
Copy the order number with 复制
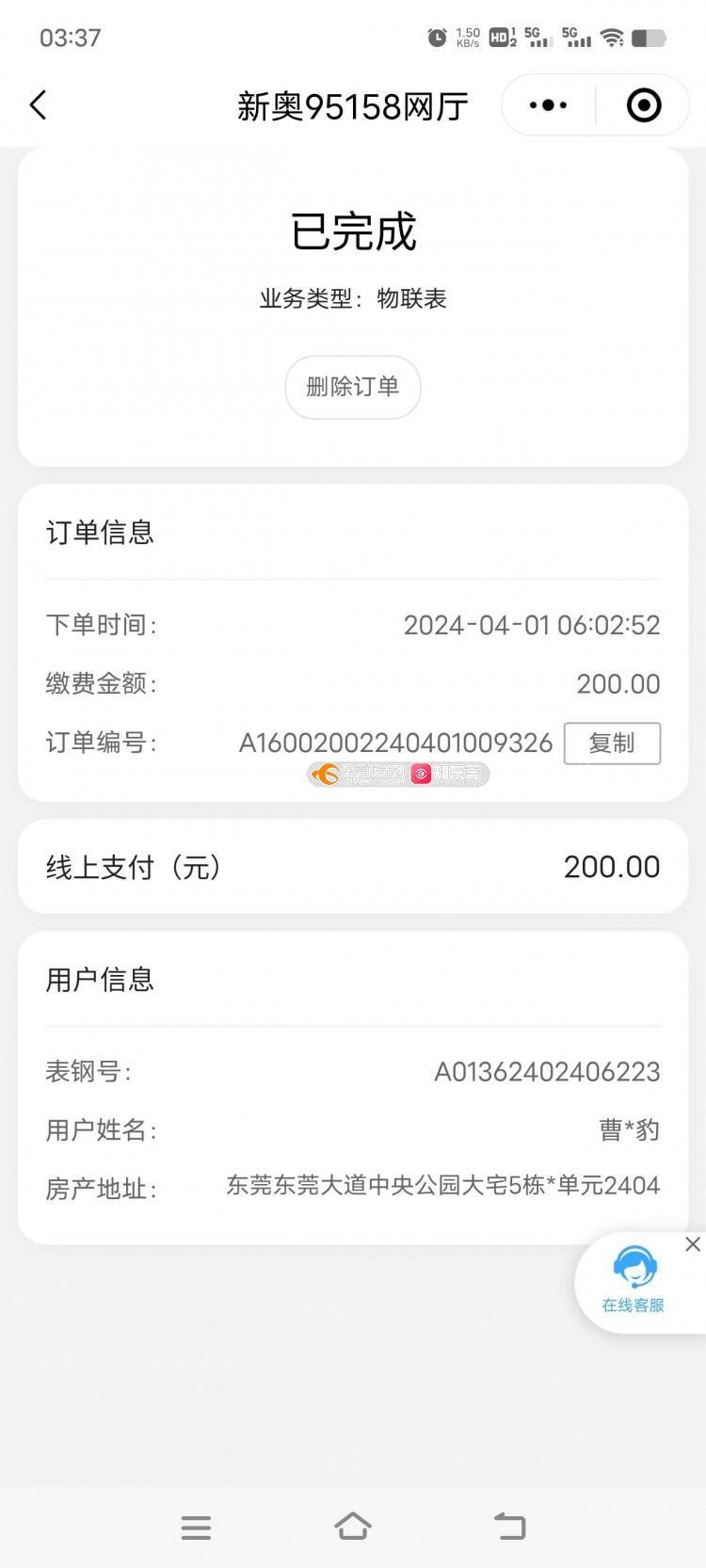click(612, 744)
